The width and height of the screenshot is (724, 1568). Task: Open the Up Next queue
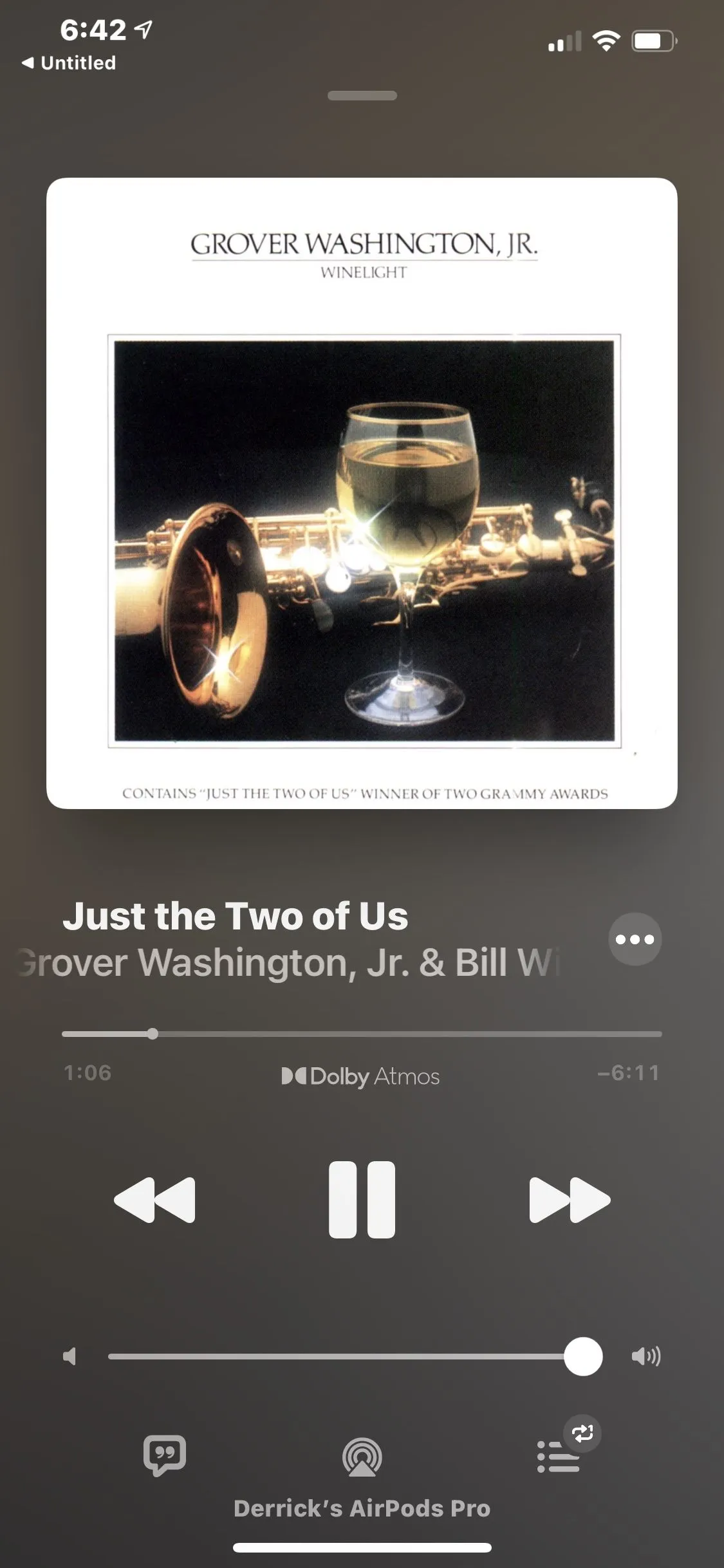coord(558,1457)
